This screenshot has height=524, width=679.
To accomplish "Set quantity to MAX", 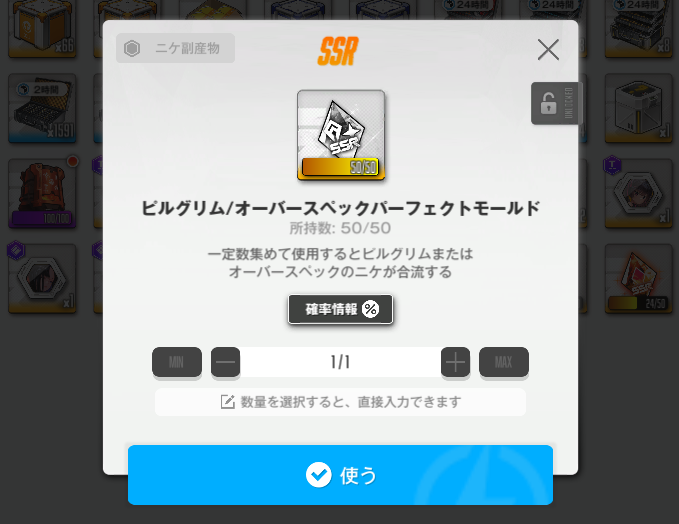I will pos(504,362).
